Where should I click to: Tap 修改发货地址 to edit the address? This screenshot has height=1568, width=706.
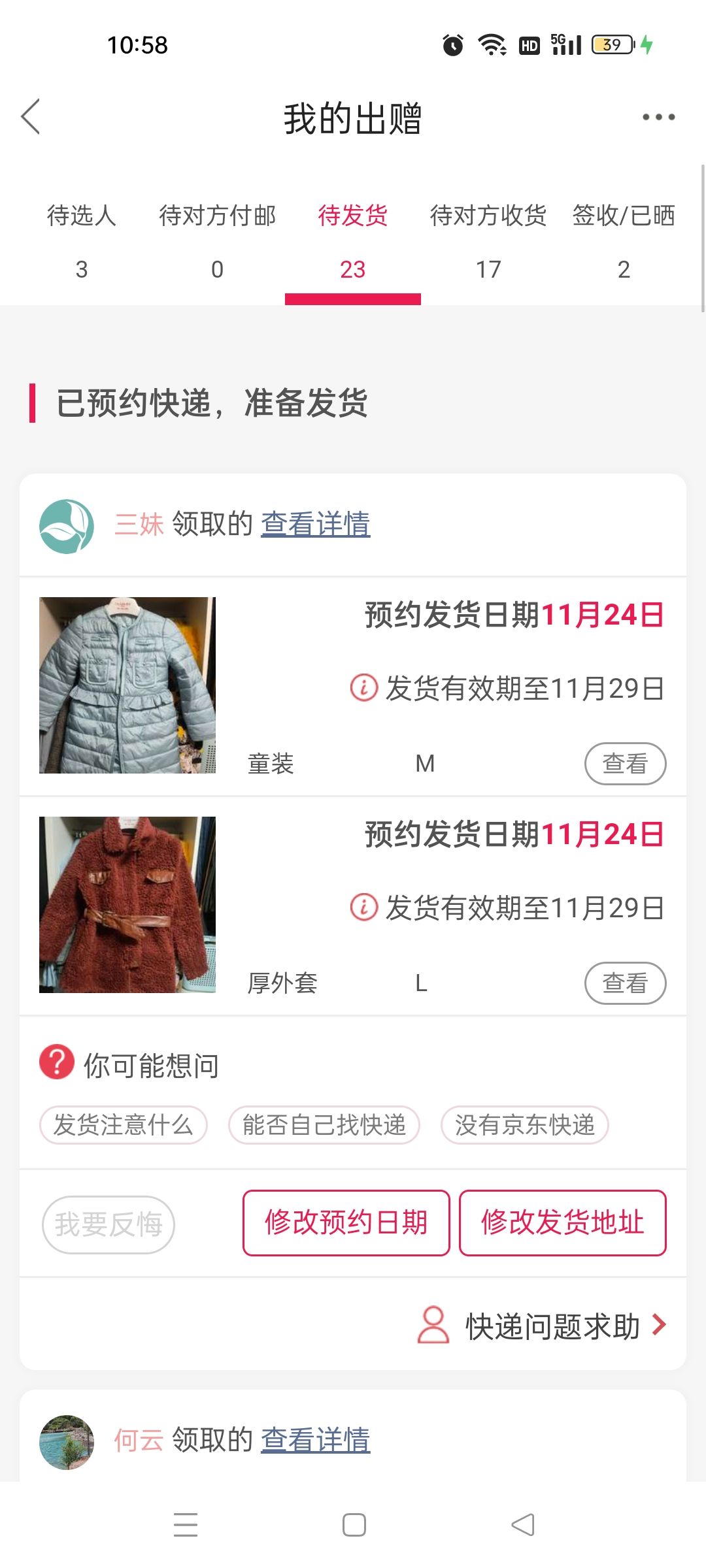(563, 1223)
